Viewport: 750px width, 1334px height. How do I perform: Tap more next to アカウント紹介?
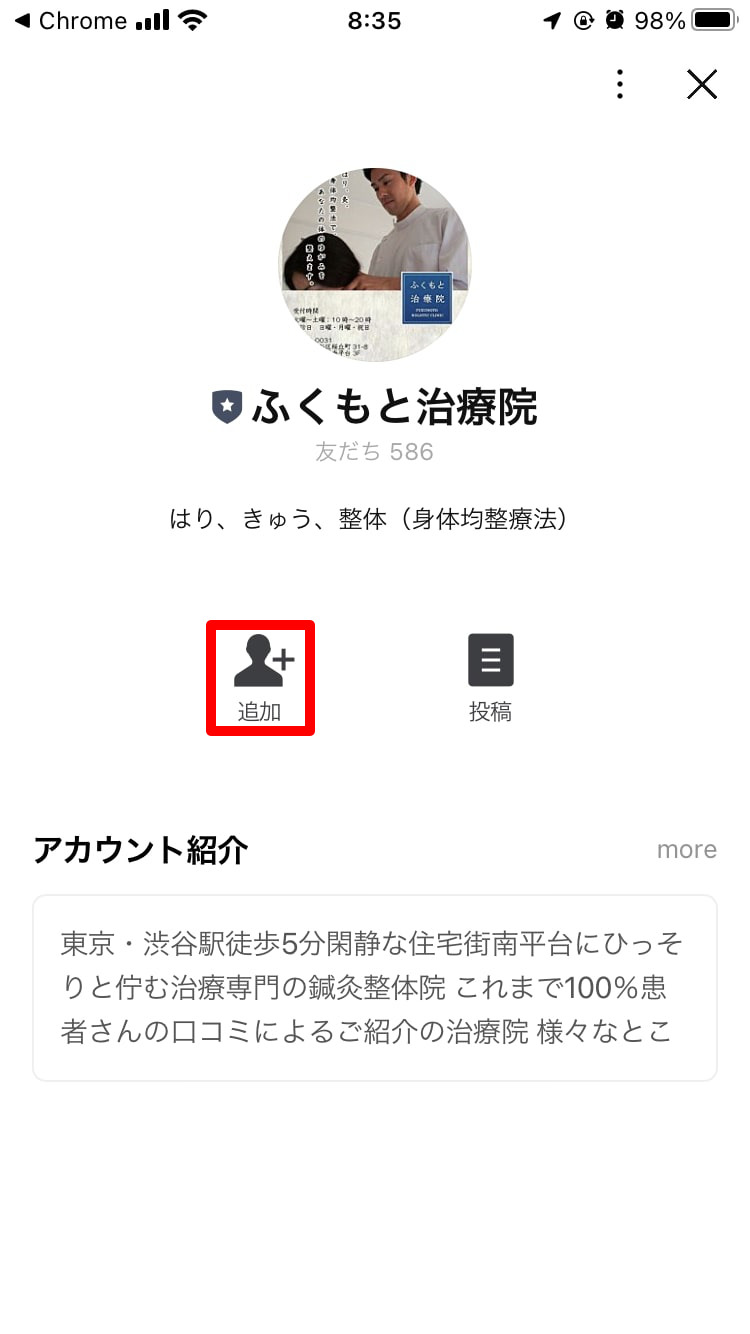click(x=686, y=849)
